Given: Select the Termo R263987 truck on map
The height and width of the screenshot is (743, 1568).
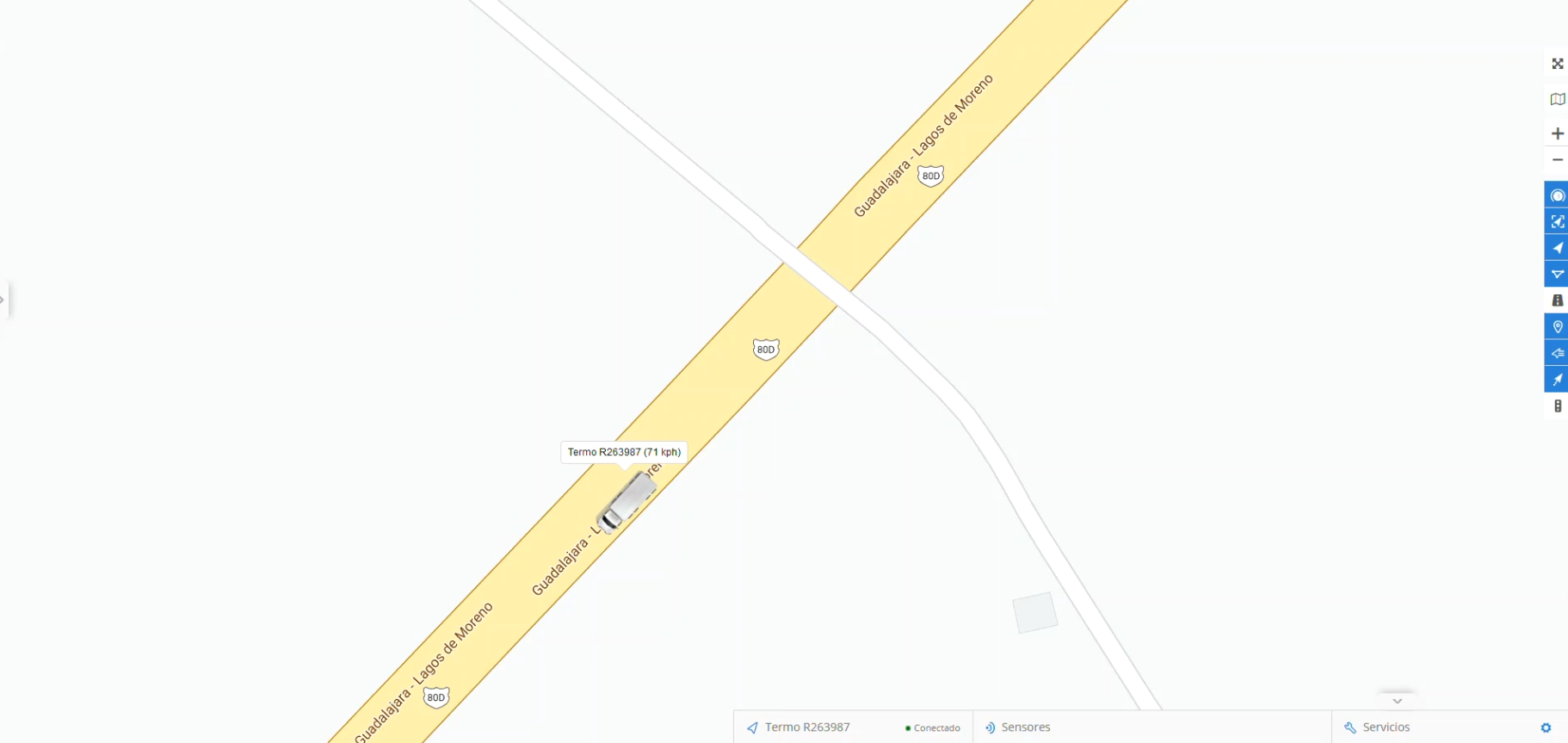Looking at the screenshot, I should [627, 500].
